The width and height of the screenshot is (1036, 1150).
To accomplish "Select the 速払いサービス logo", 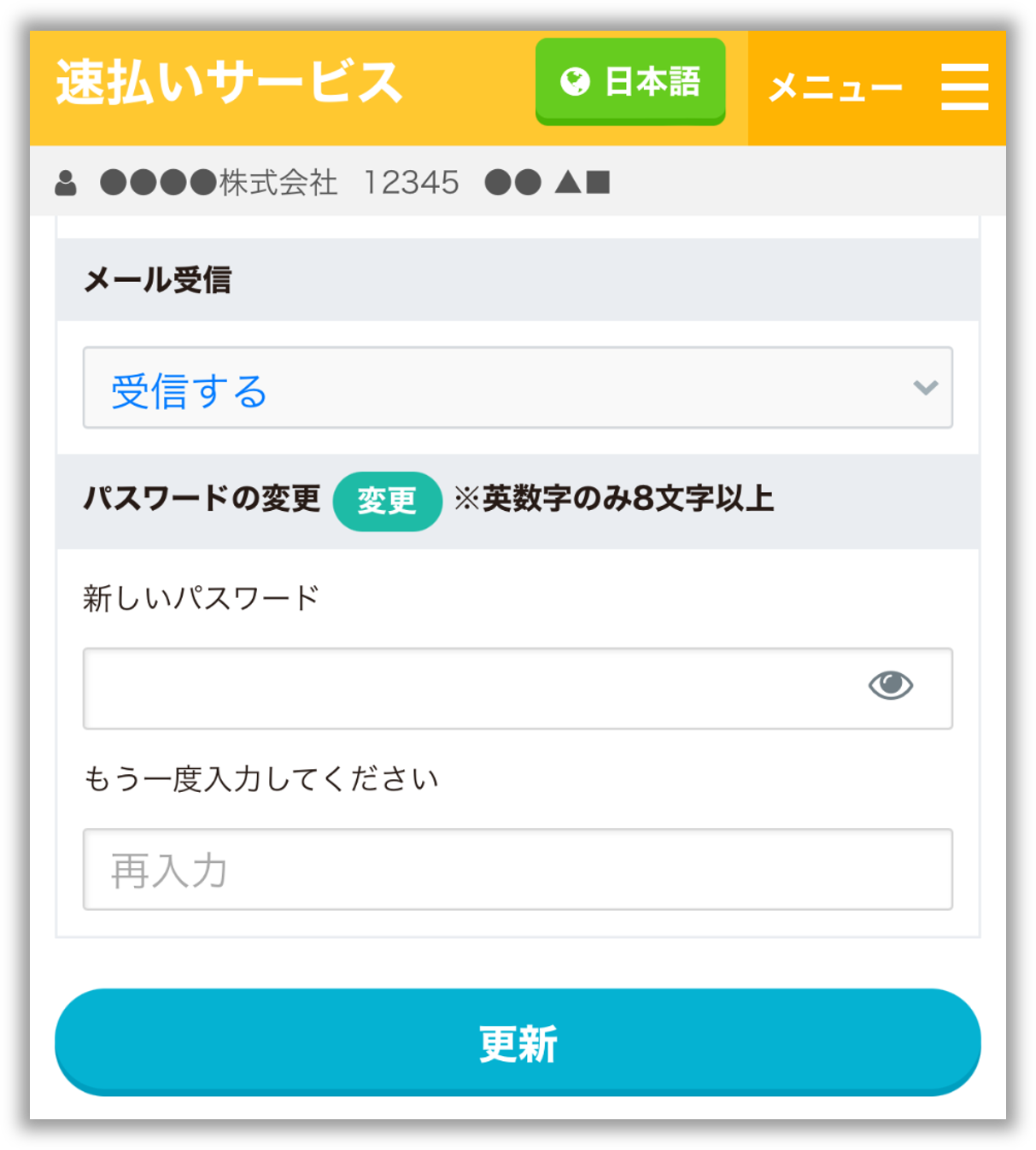I will tap(226, 83).
